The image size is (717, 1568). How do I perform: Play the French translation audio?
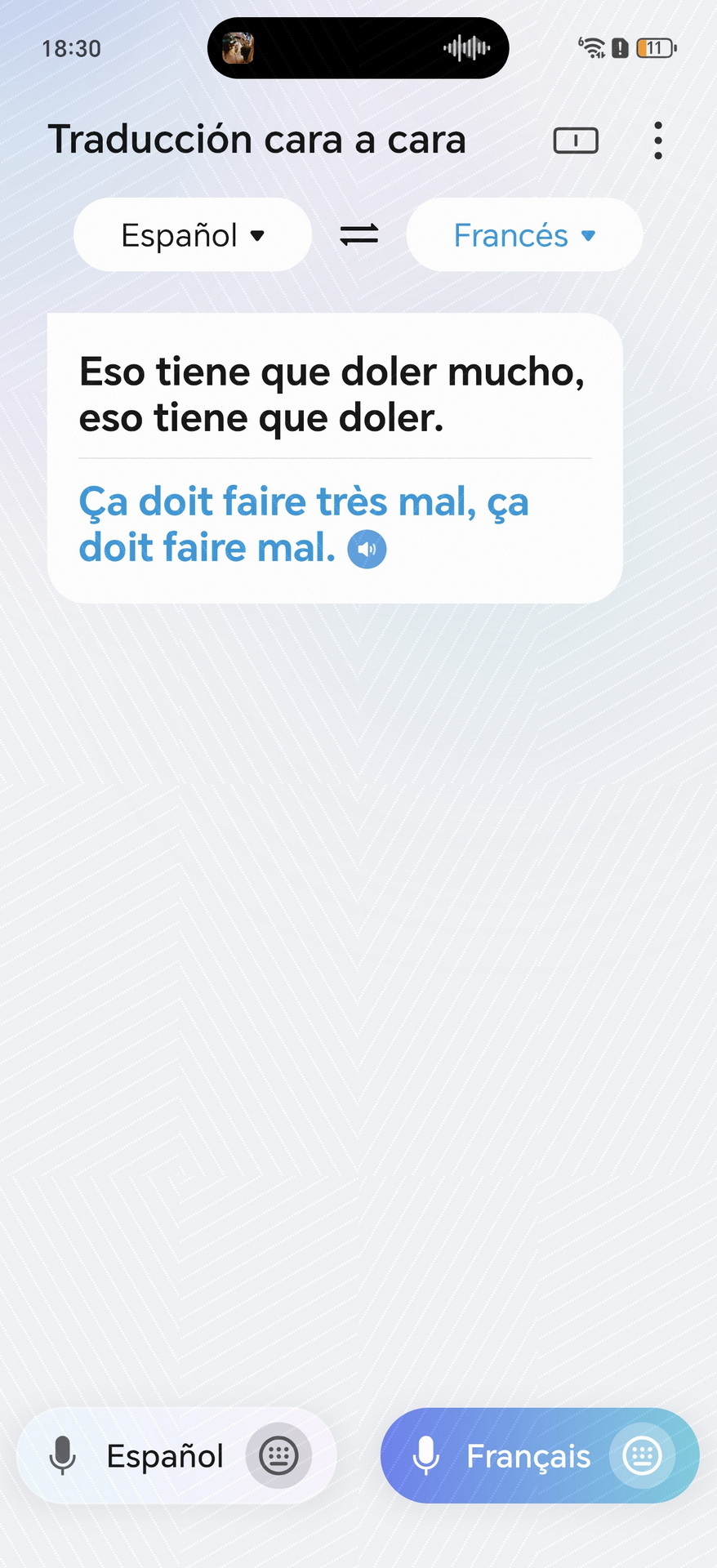pyautogui.click(x=367, y=549)
